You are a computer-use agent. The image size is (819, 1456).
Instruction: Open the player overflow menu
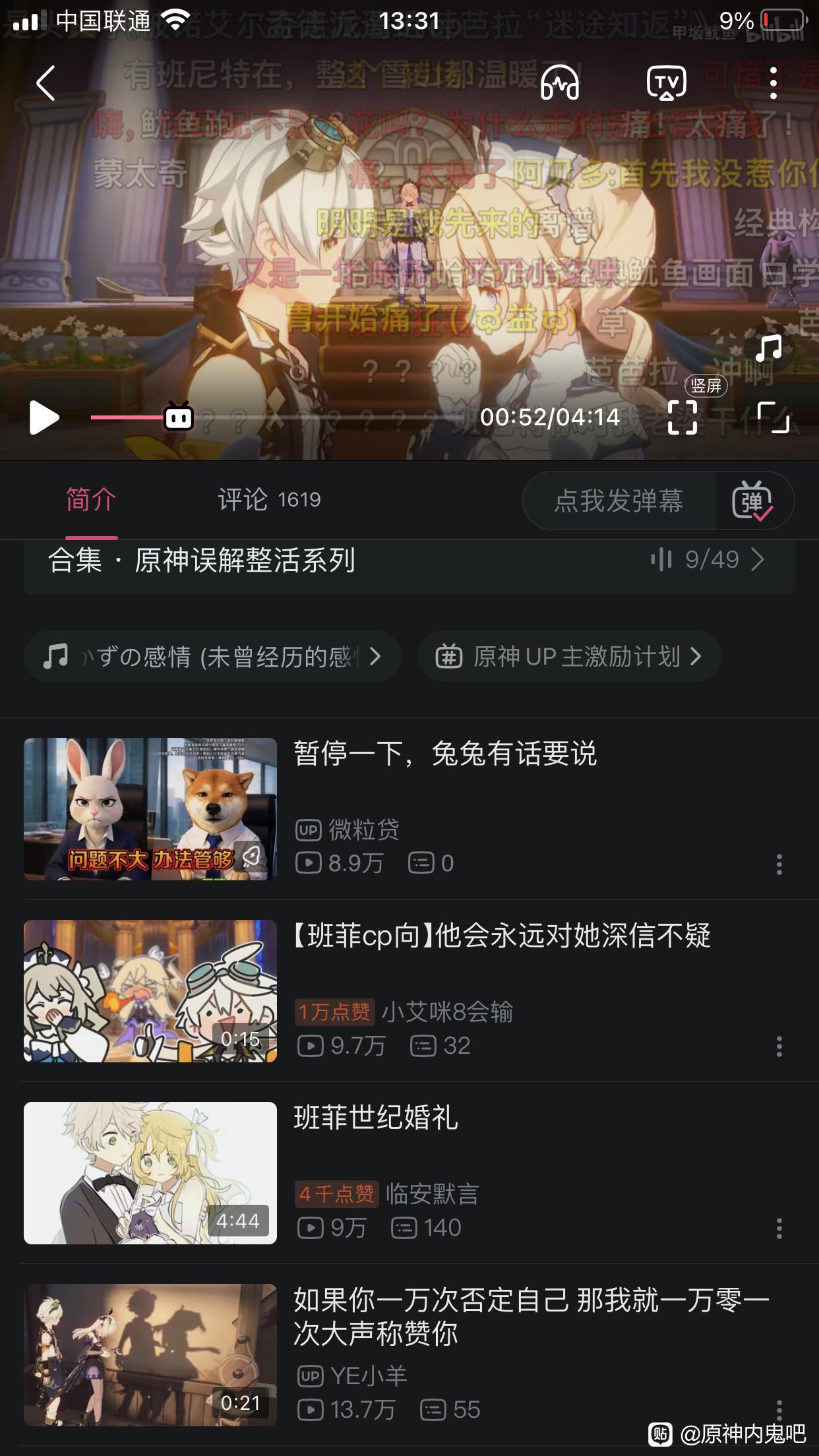click(x=773, y=84)
